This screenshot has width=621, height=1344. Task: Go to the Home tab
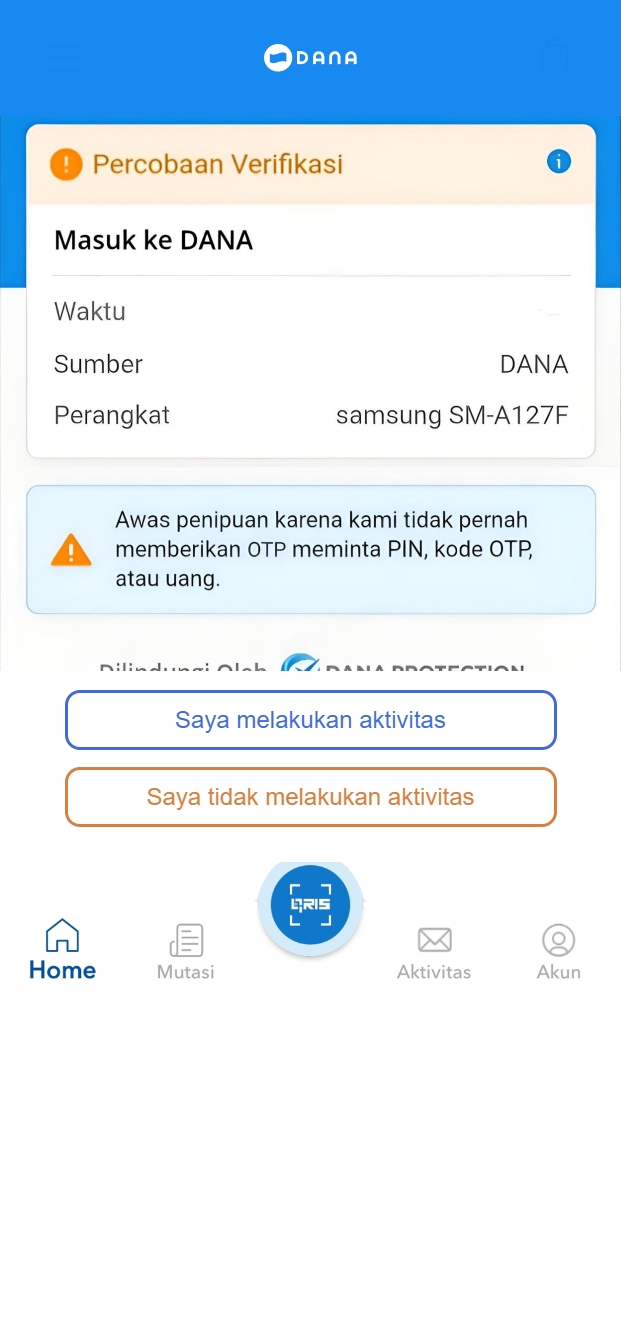tap(62, 950)
